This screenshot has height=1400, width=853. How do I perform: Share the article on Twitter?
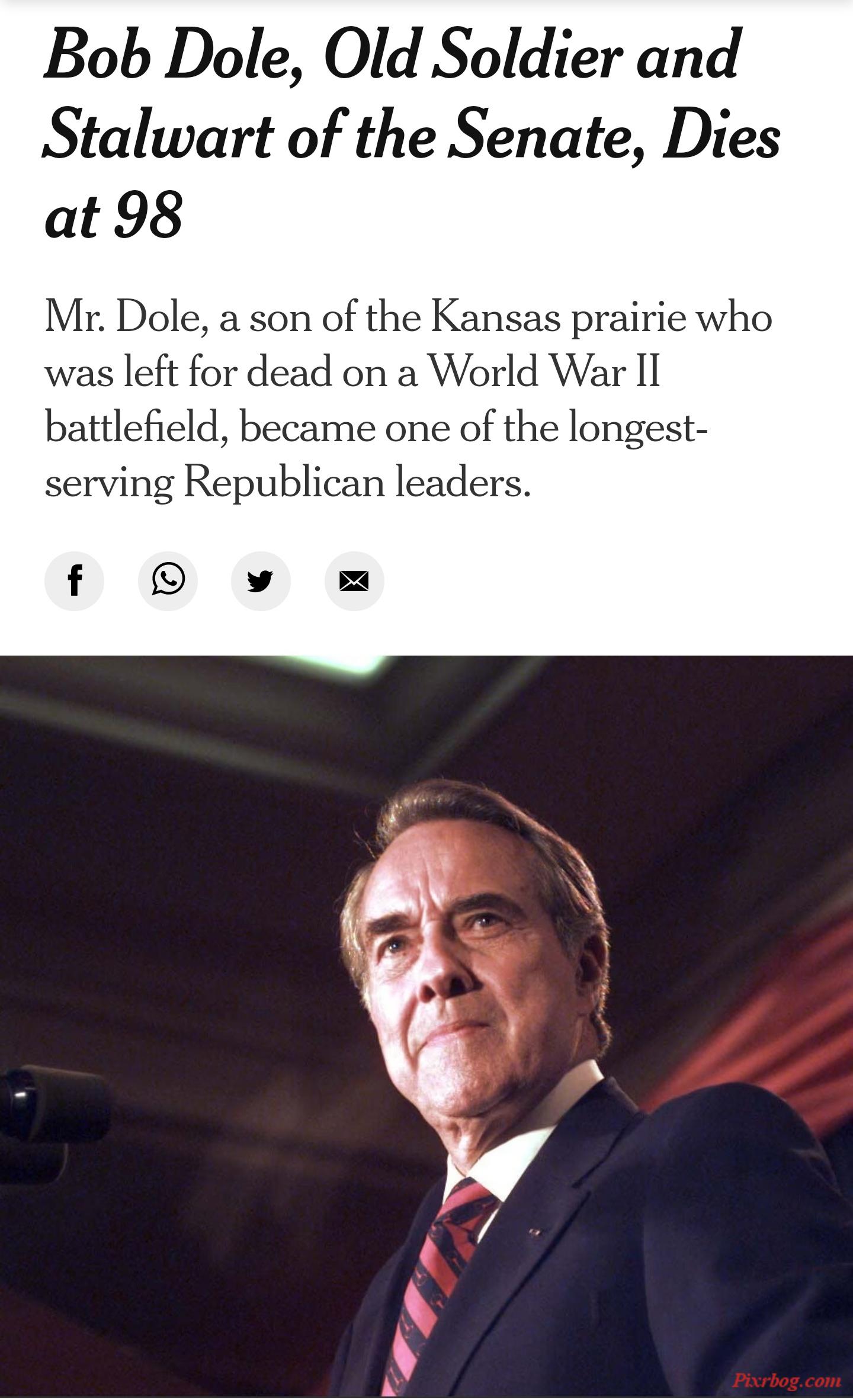coord(261,581)
